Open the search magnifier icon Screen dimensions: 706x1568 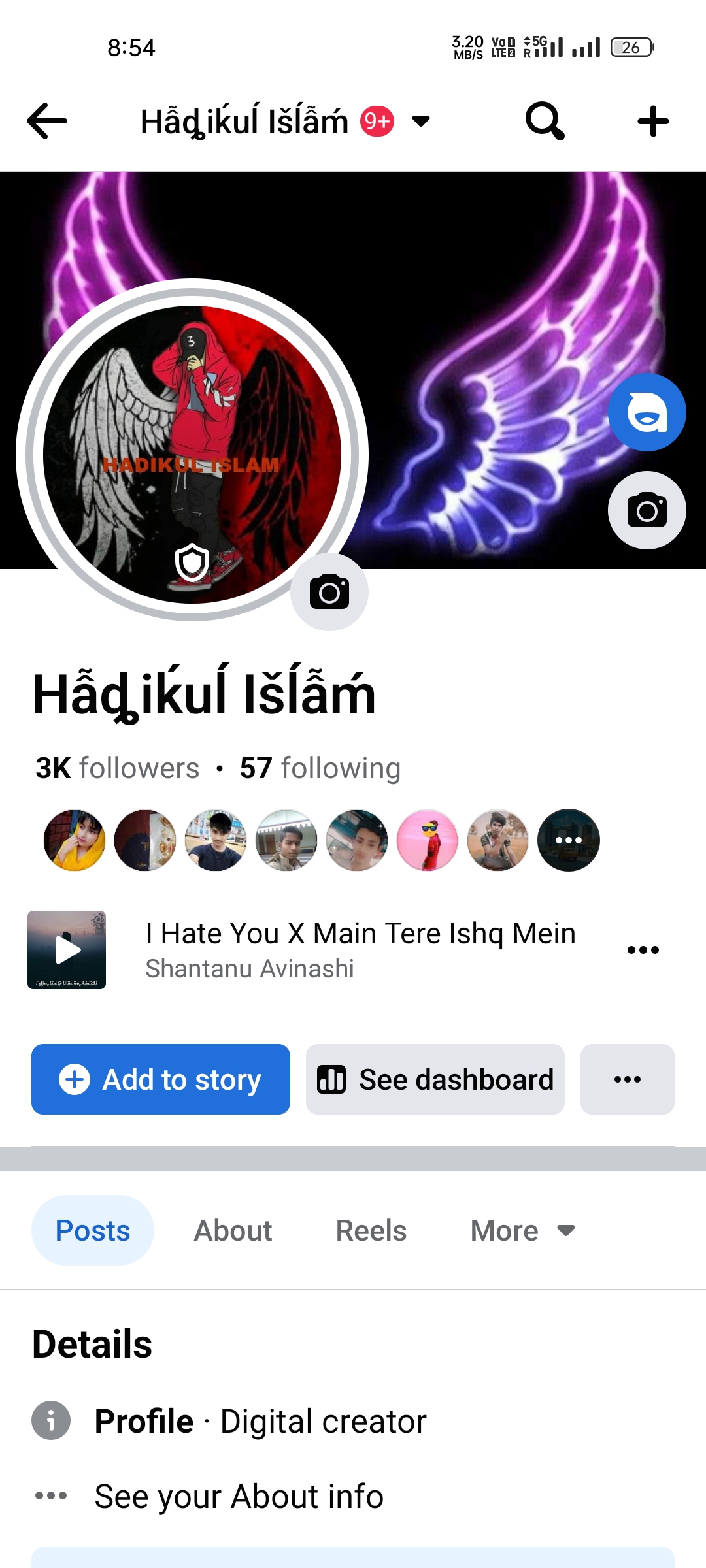[x=545, y=121]
